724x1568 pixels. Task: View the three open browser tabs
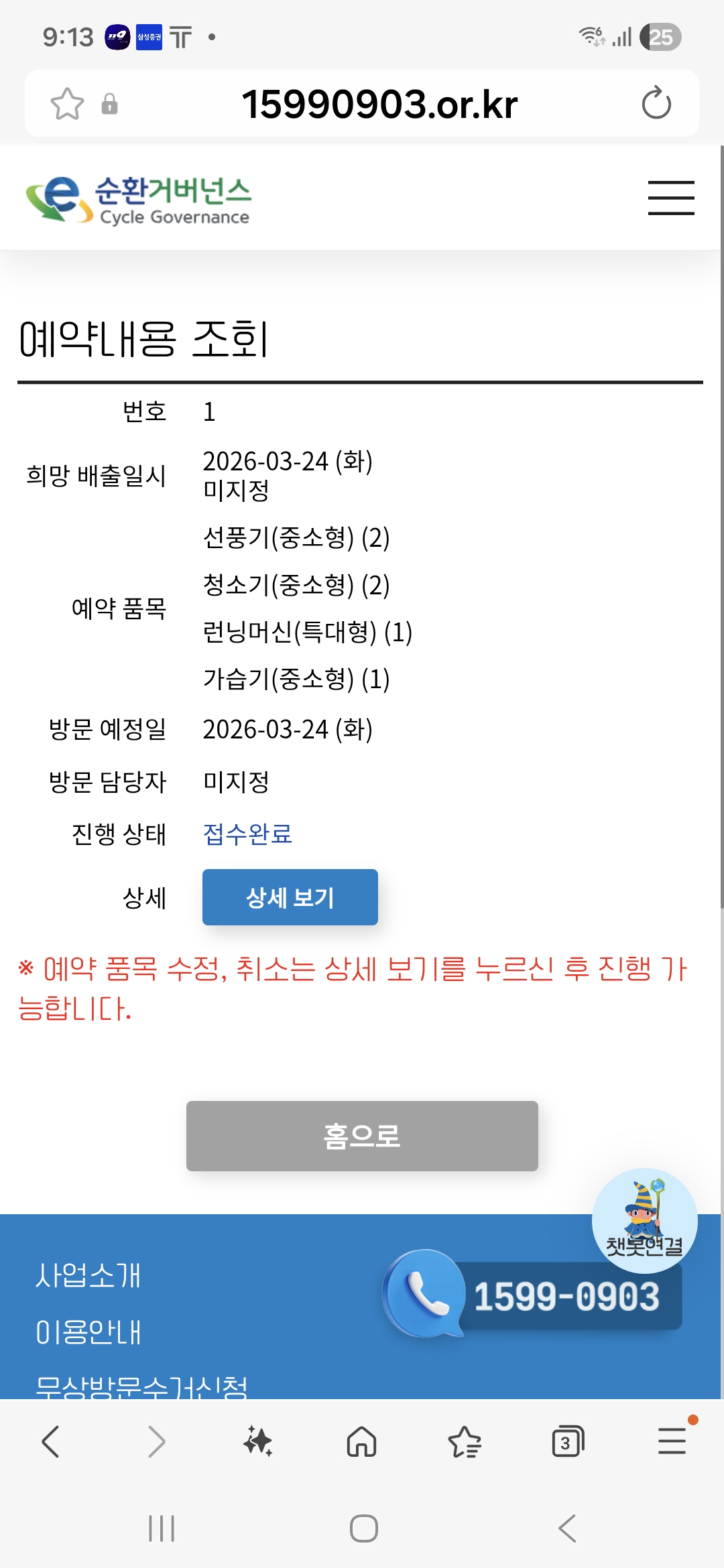click(568, 1441)
